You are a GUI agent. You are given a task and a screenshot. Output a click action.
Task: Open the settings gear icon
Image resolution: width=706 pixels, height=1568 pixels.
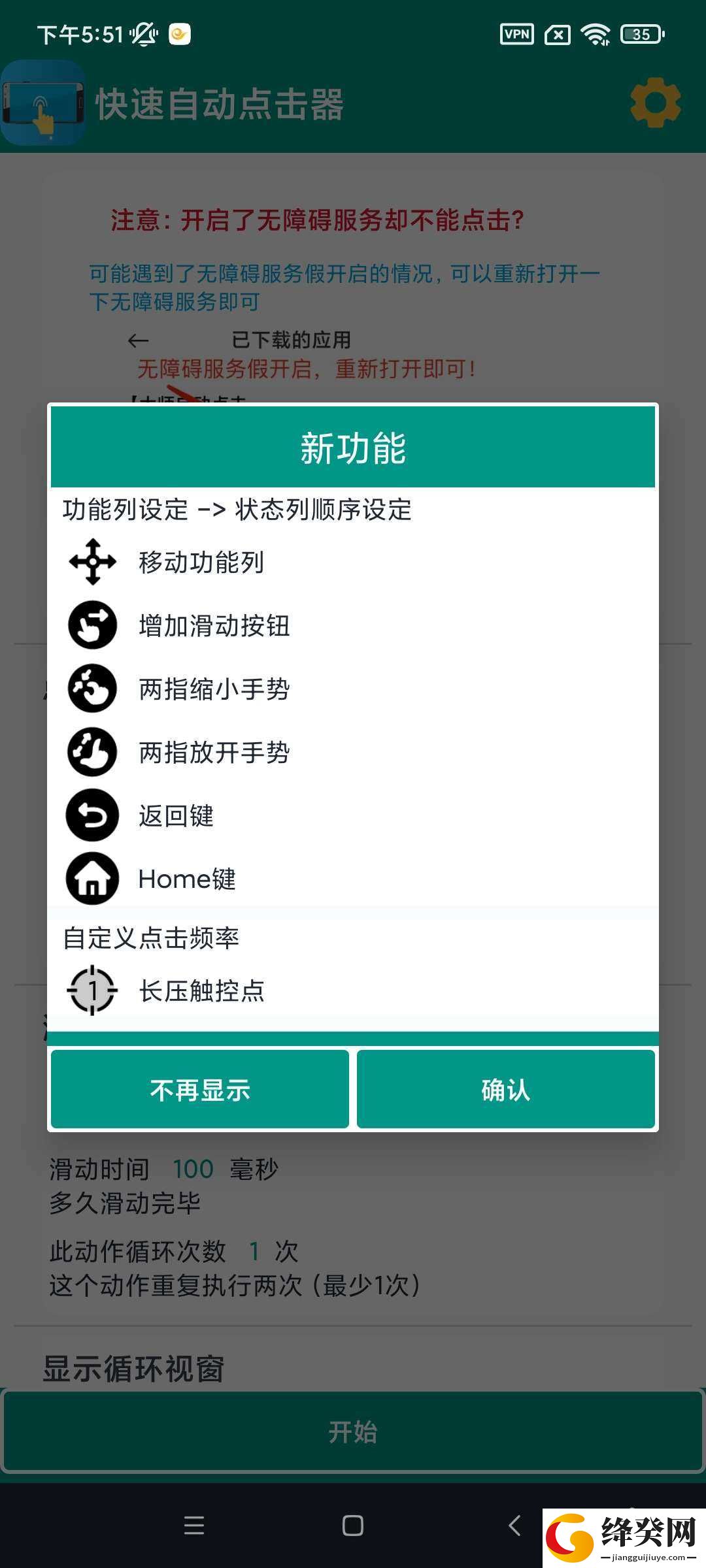[655, 103]
